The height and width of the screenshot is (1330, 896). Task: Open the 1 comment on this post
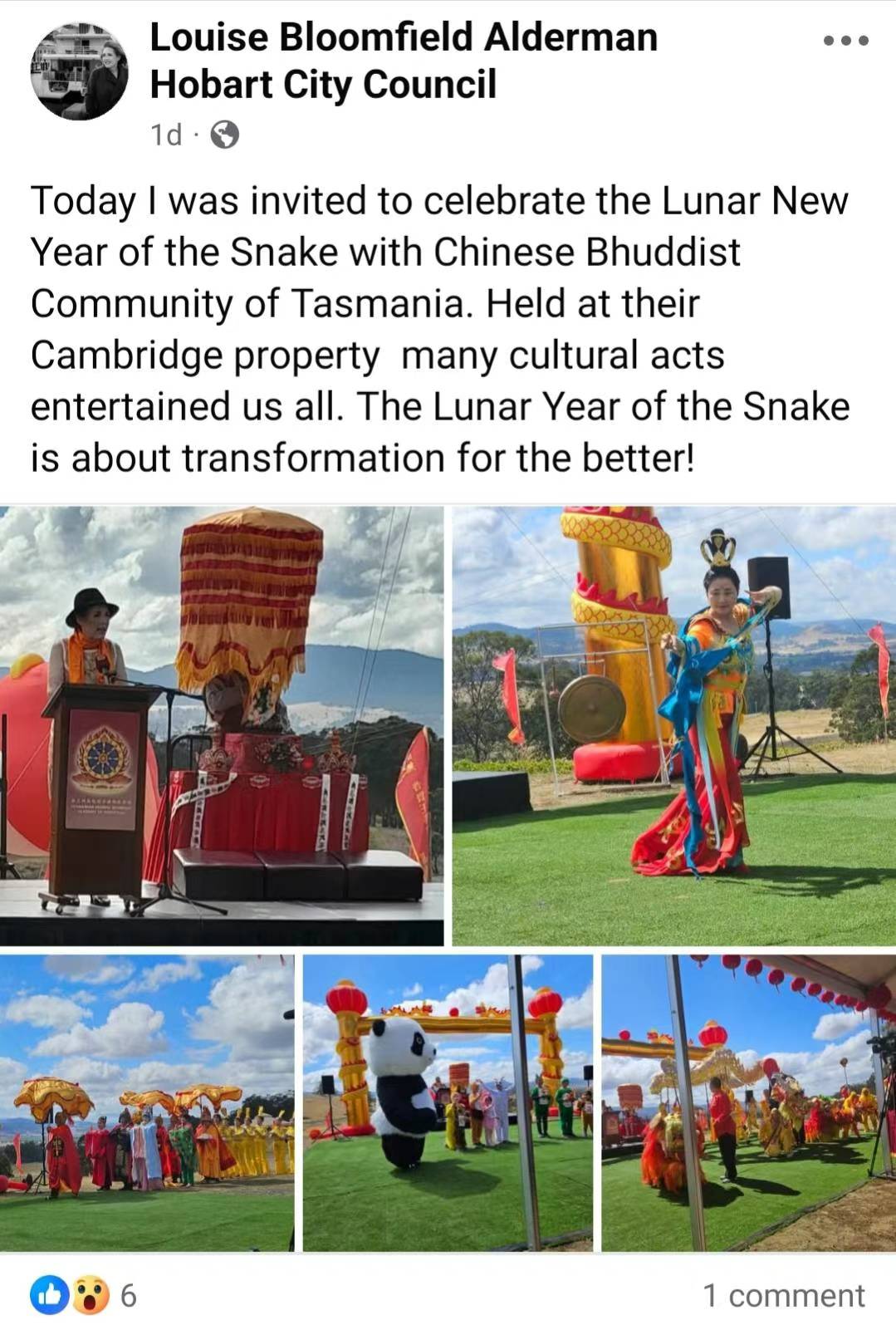pyautogui.click(x=783, y=1295)
